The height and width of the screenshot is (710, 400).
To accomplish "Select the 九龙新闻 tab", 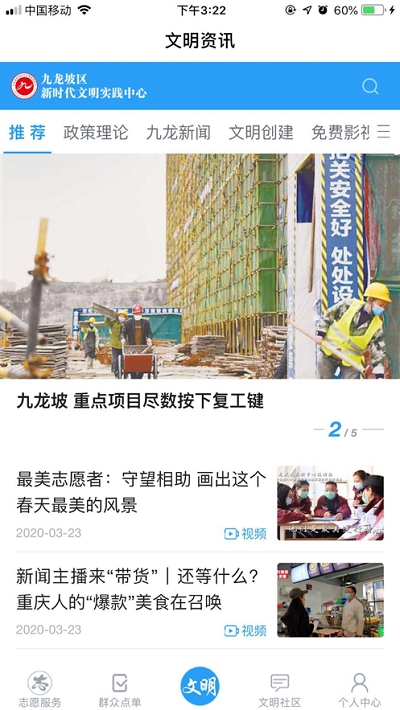I will [x=178, y=133].
